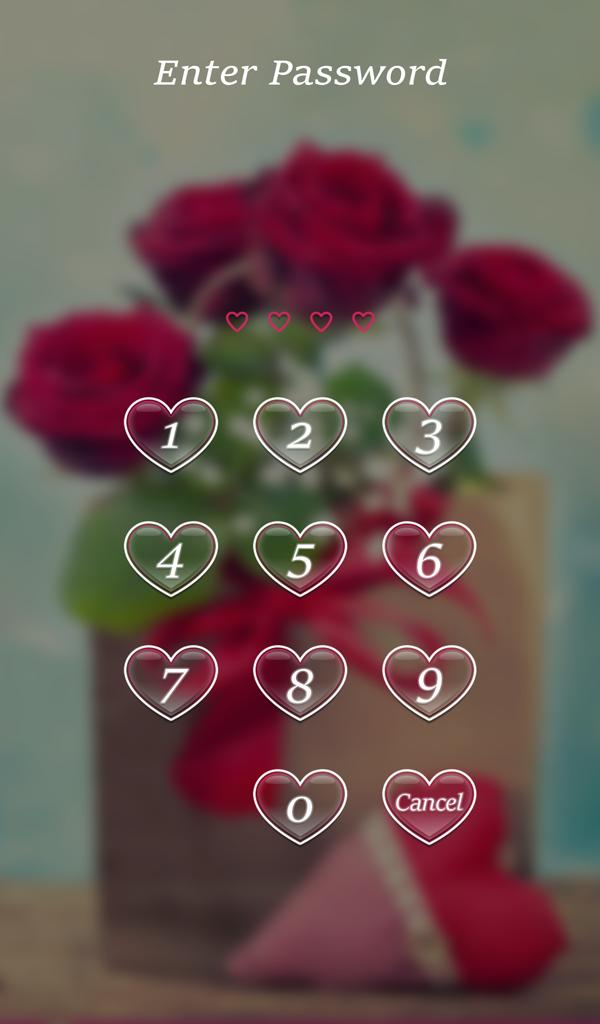Enter digit 8 on the keypad
600x1024 pixels.
click(x=300, y=682)
